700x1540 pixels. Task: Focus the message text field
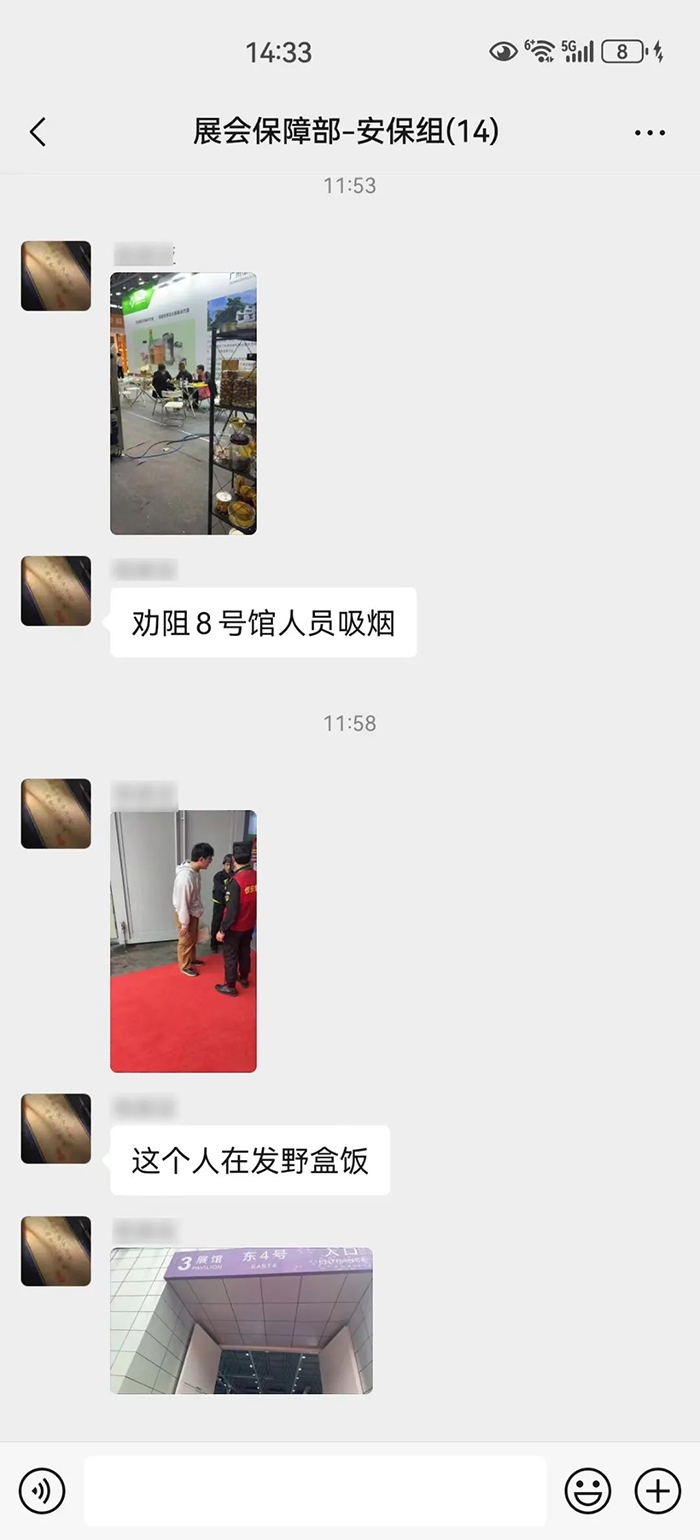pyautogui.click(x=315, y=1491)
